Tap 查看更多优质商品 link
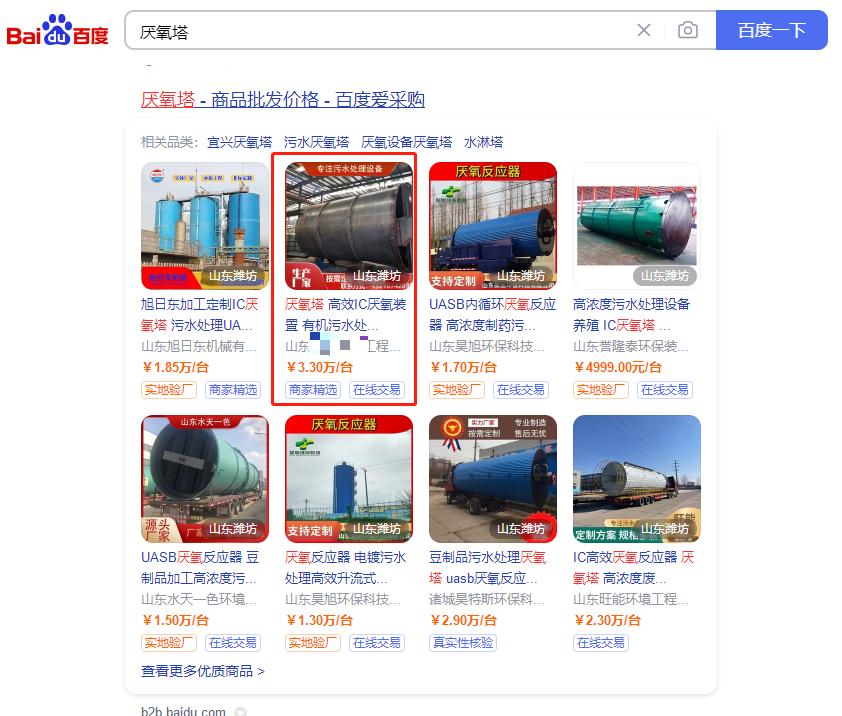The height and width of the screenshot is (716, 842). (203, 671)
